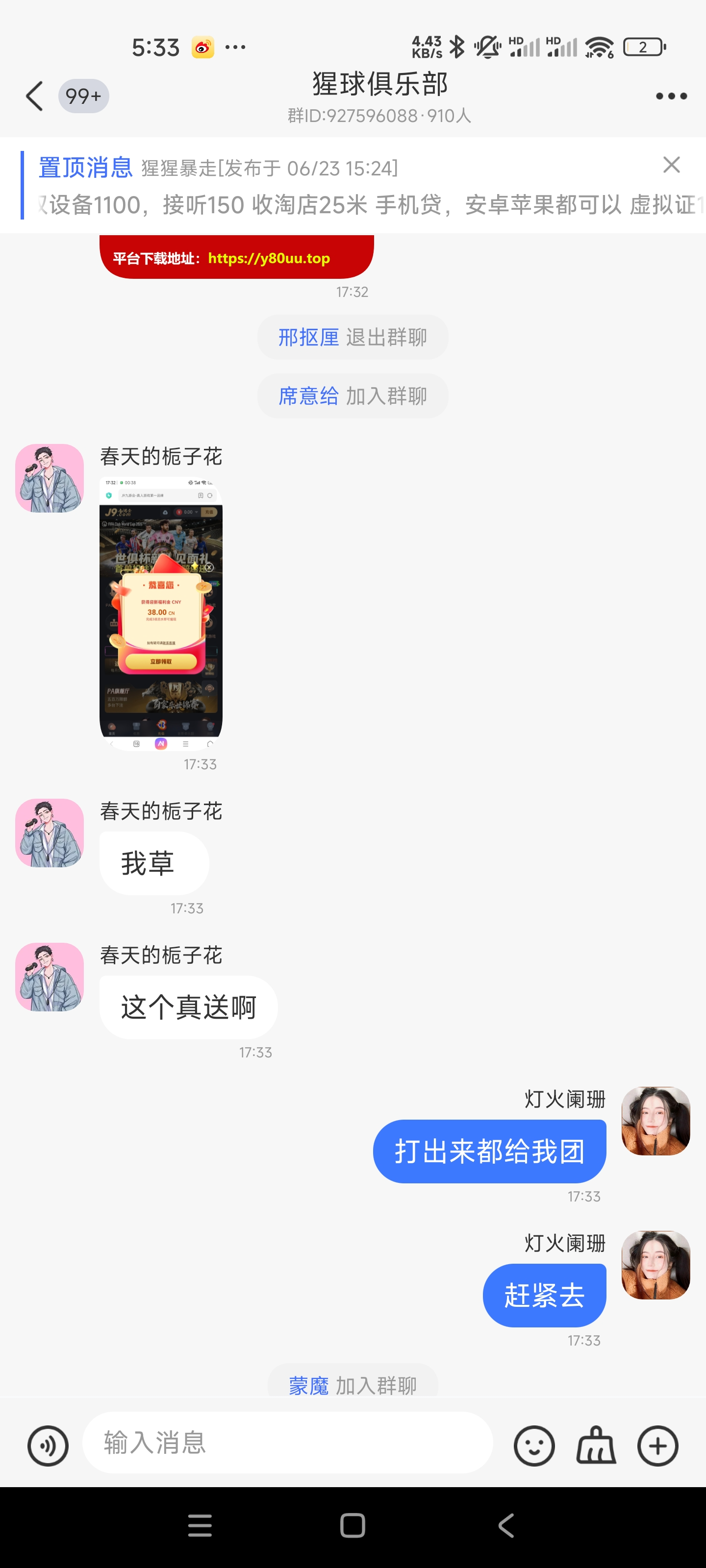
Task: Go to the system home screen
Action: pyautogui.click(x=353, y=1525)
